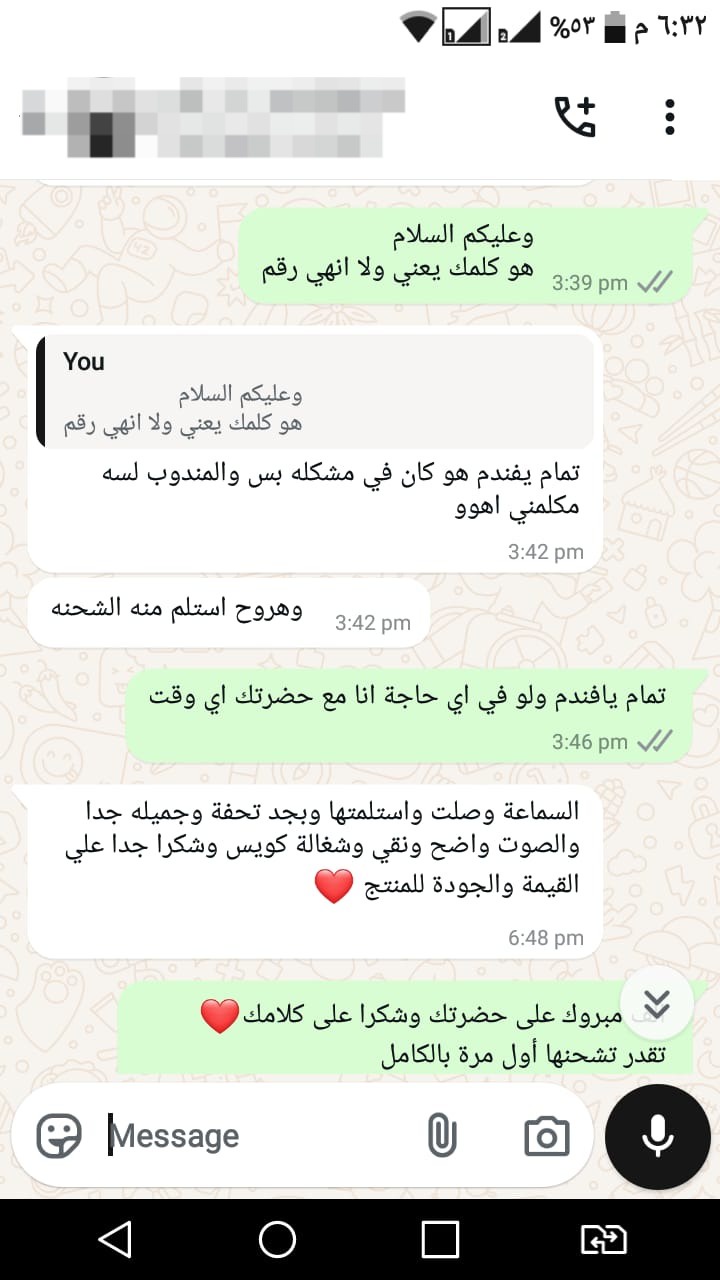This screenshot has height=1280, width=720.
Task: Show recent apps
Action: 440,1240
